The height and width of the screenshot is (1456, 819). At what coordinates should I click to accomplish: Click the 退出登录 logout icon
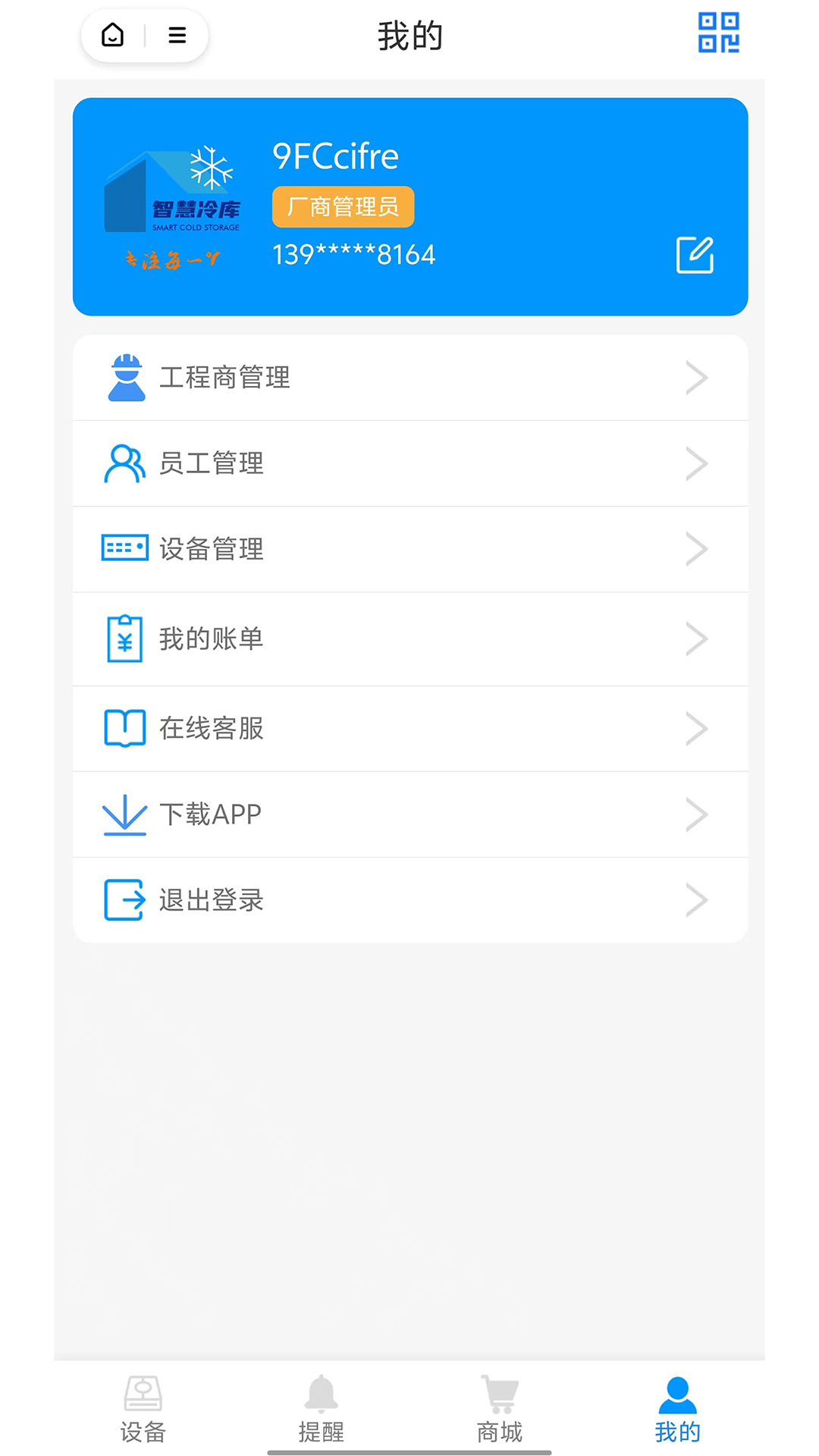(x=124, y=900)
